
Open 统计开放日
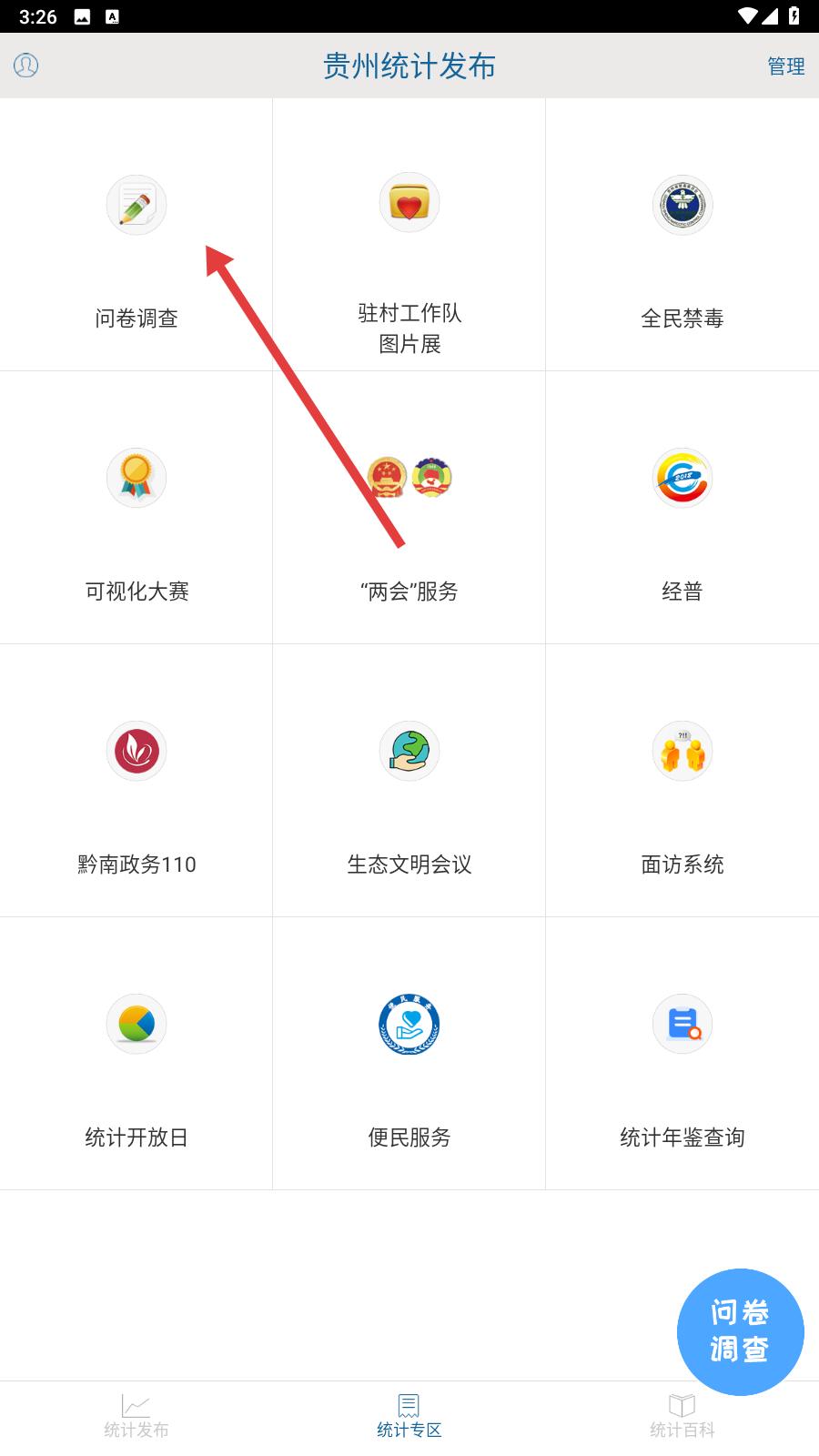[136, 1054]
